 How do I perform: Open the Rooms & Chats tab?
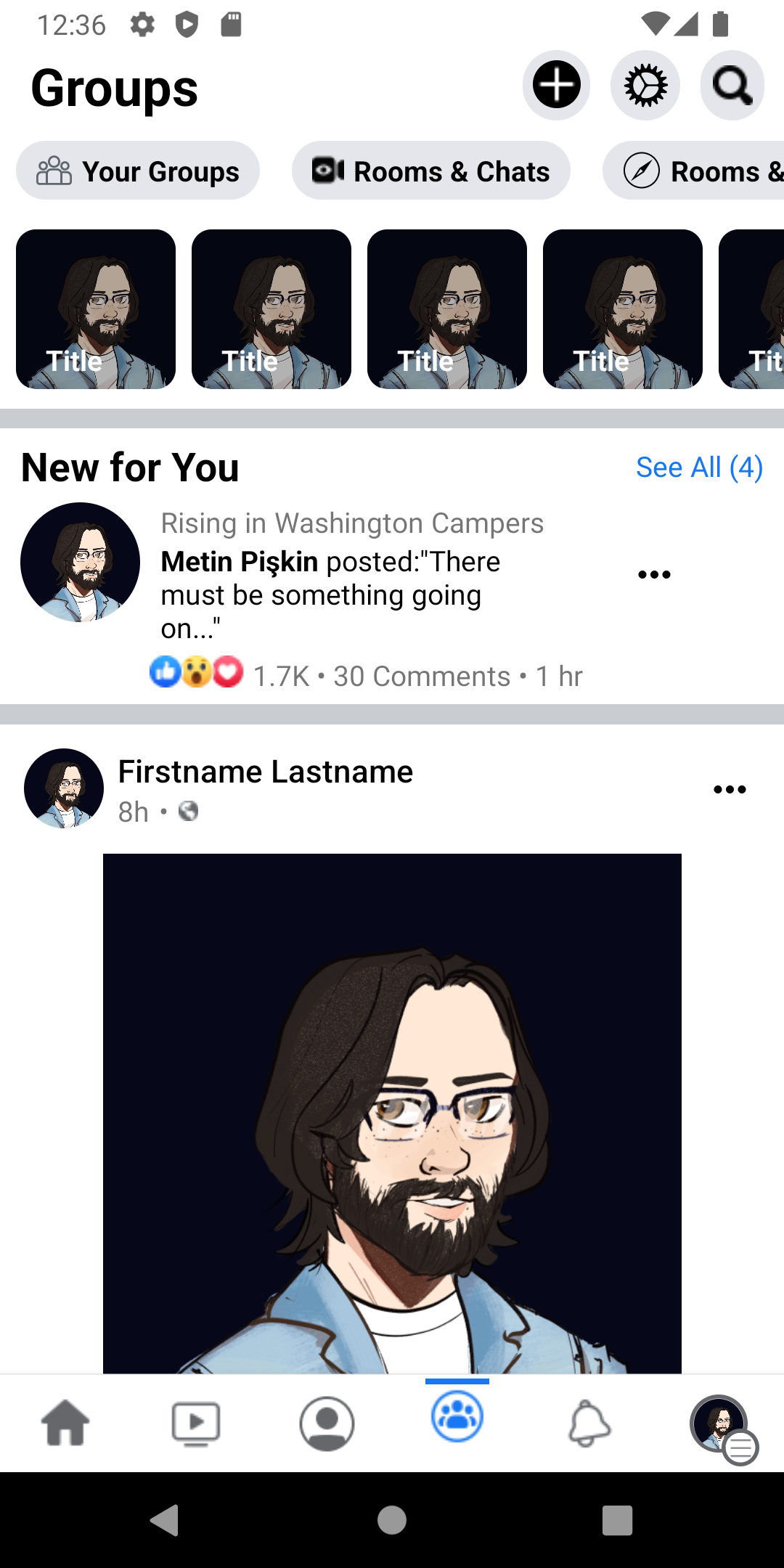pos(431,171)
